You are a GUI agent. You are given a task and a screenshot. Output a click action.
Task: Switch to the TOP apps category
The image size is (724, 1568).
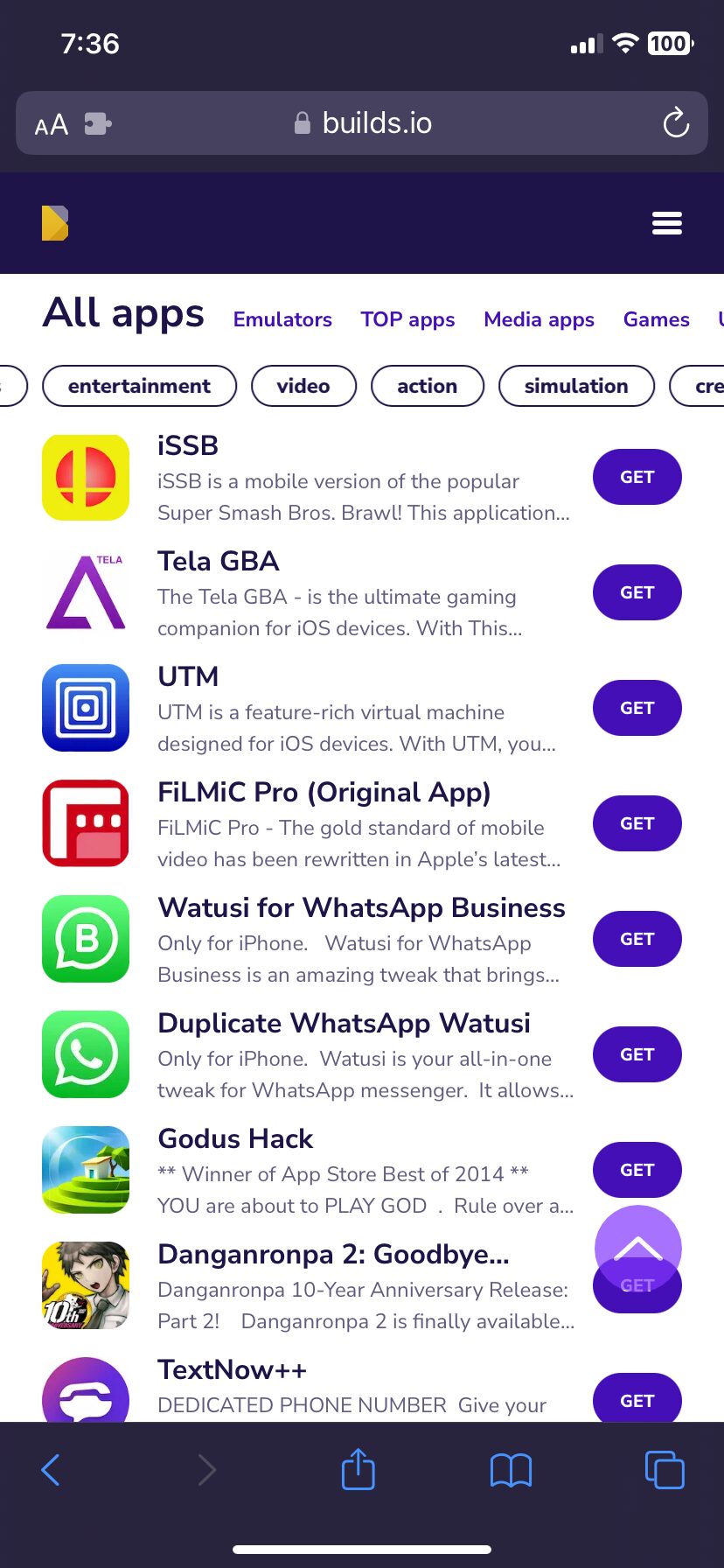pos(407,319)
